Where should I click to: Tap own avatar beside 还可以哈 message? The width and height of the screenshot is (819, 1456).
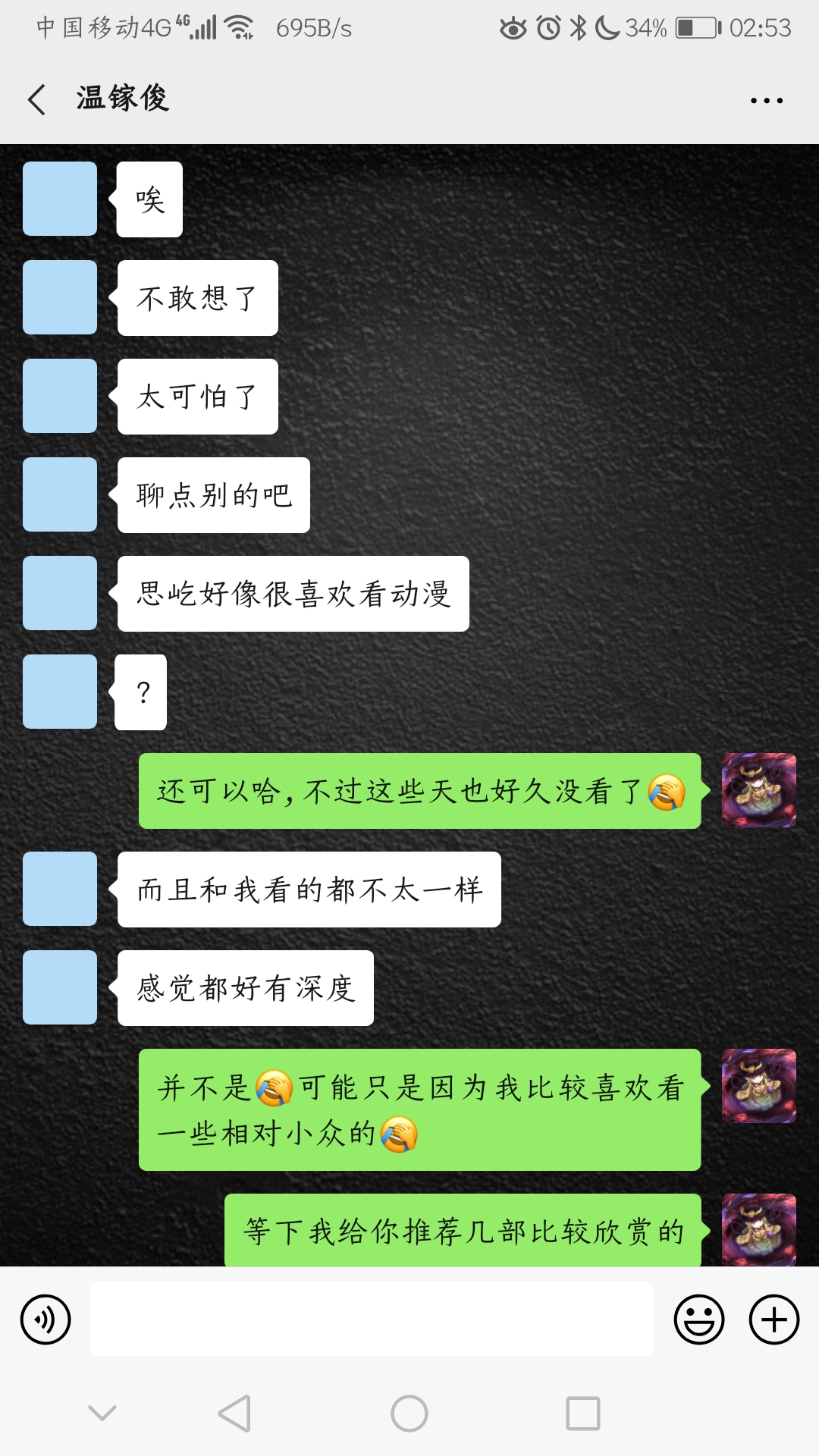pyautogui.click(x=758, y=790)
